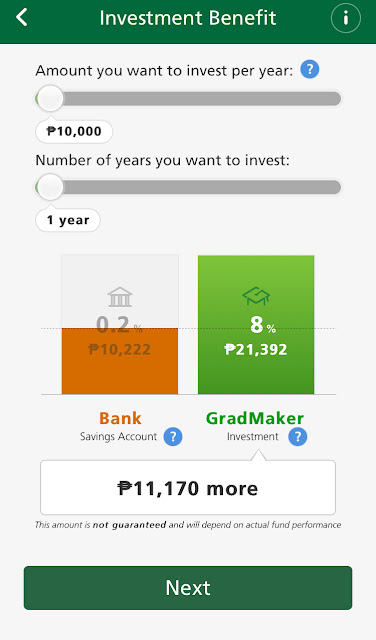Tap the number of years slider
Screen dimensions: 376x640
(188, 187)
